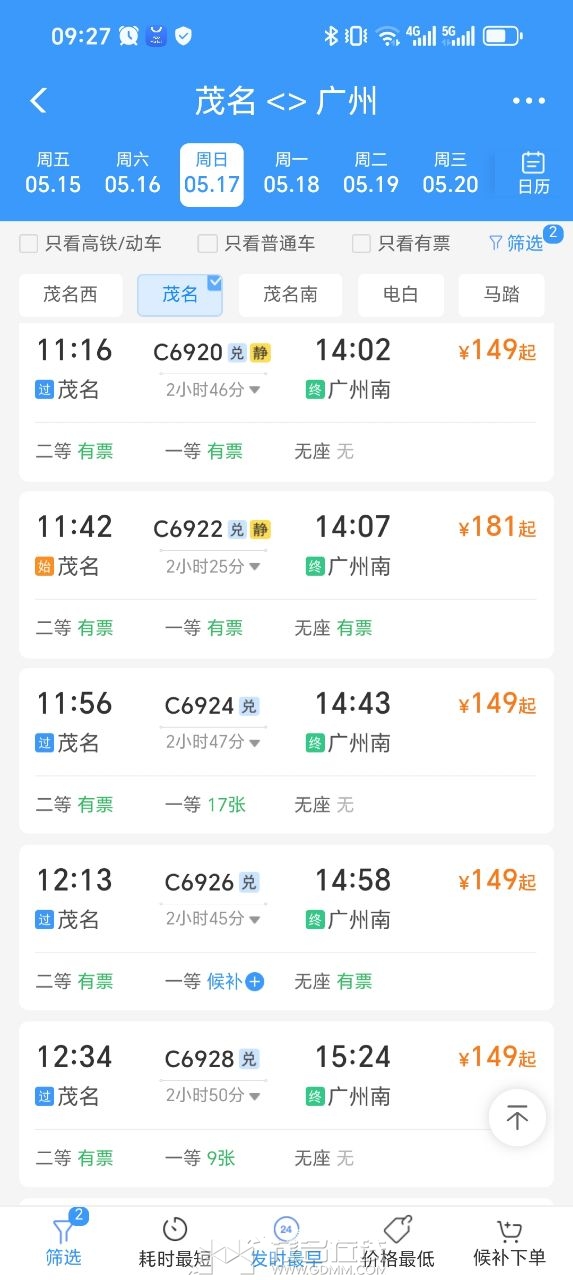Image resolution: width=573 pixels, height=1280 pixels.
Task: Check 只看高铁/动车 filter box
Action: (x=29, y=243)
